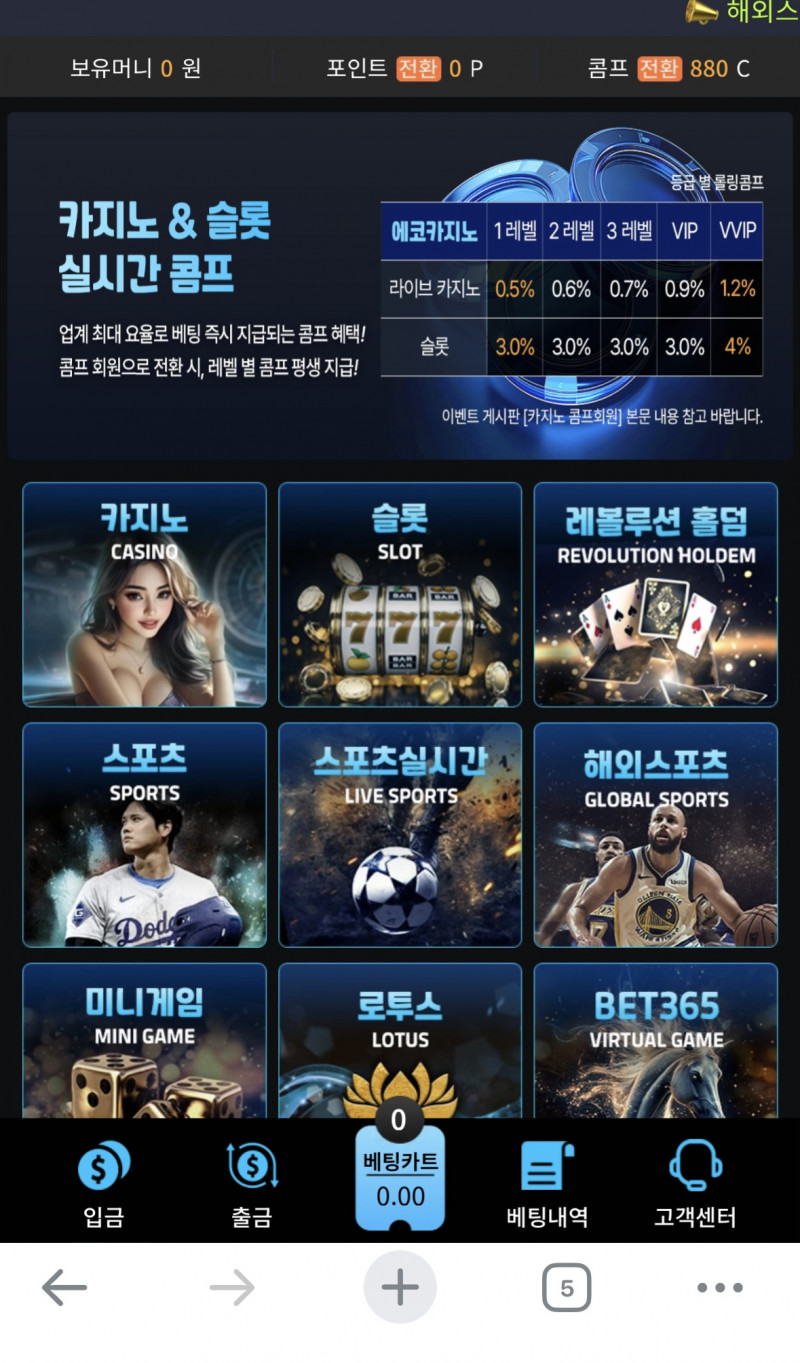Open the 레볼루션 홀덤 tile
Viewport: 800px width, 1363px height.
click(655, 594)
